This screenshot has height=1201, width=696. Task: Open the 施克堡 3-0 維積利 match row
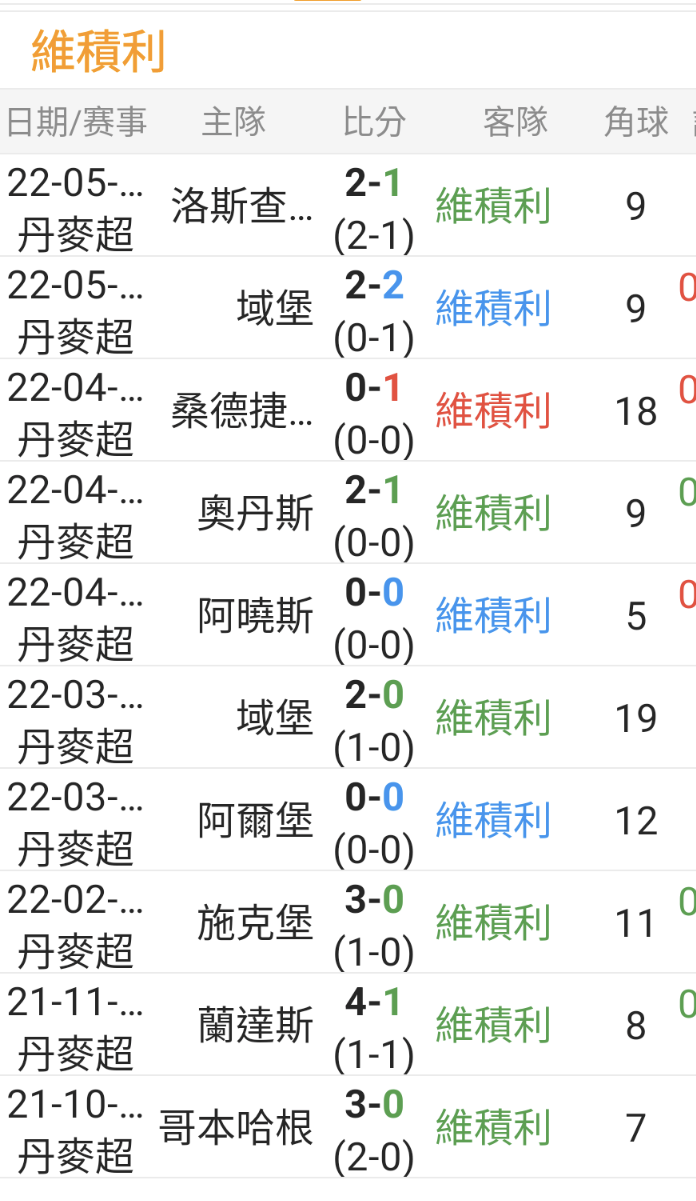point(348,923)
